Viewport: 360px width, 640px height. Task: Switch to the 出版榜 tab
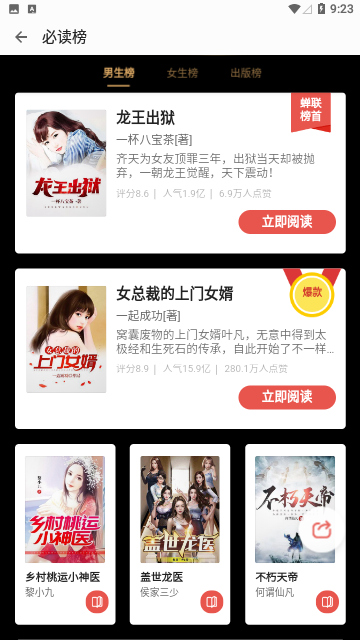coord(246,73)
